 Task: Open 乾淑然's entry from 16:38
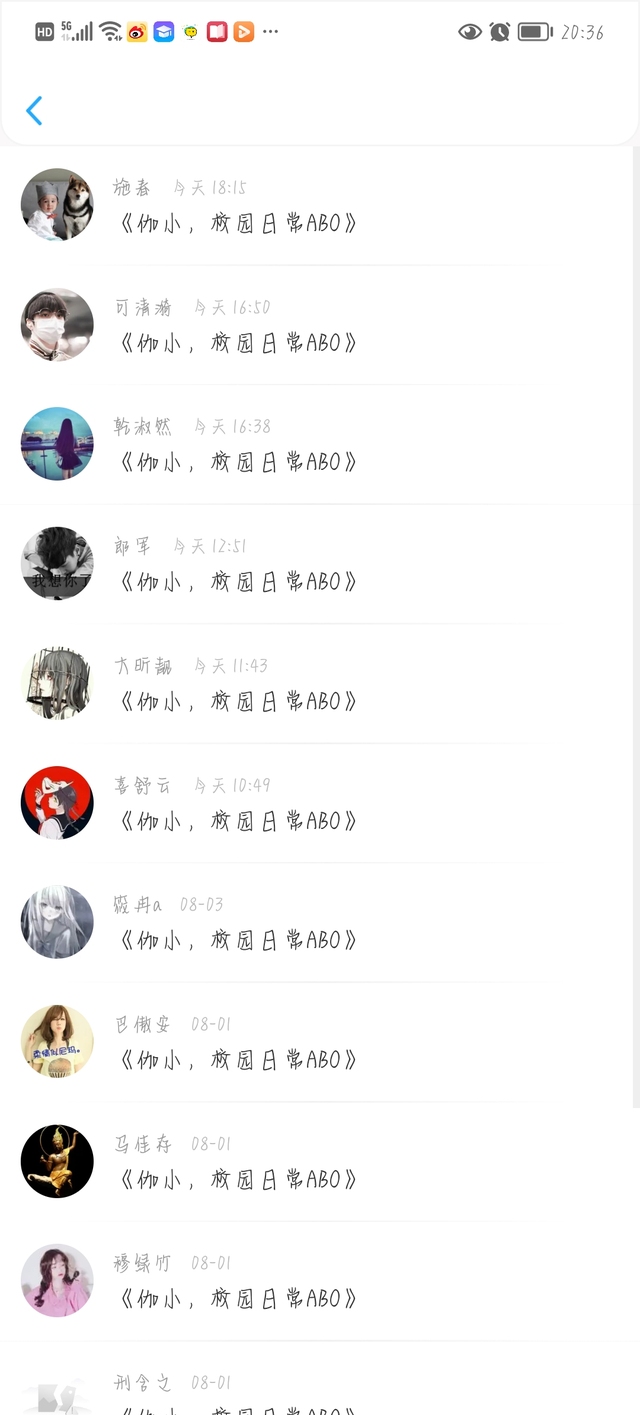click(x=320, y=444)
